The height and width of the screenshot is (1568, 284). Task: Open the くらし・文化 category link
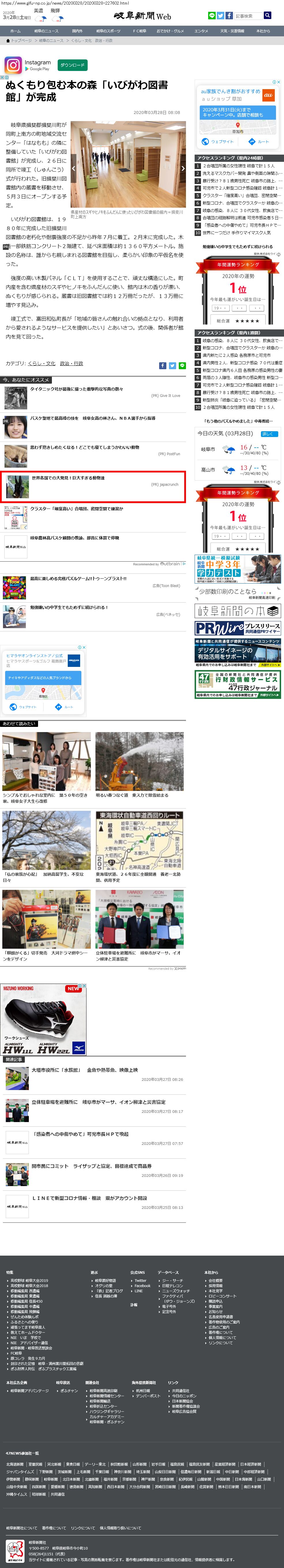click(x=41, y=363)
